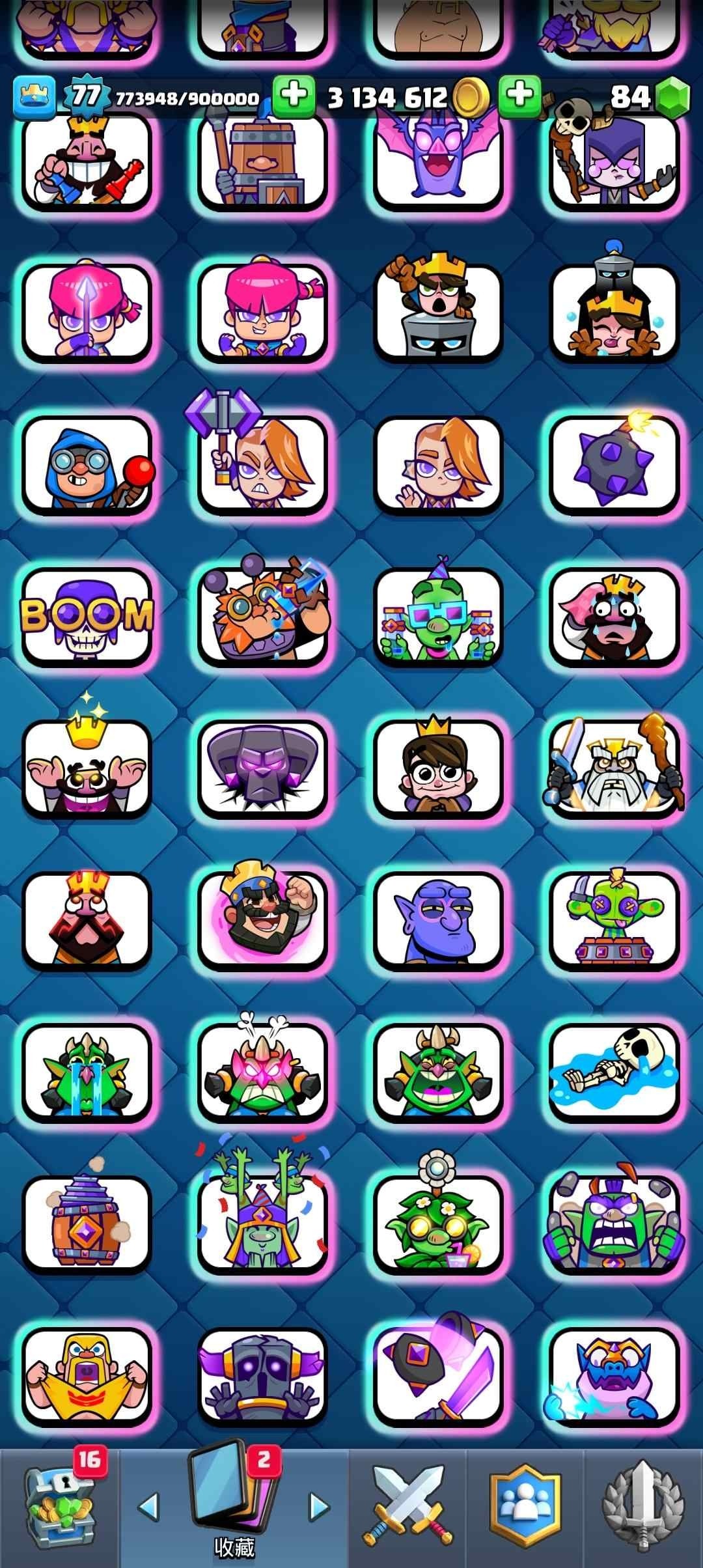Pick the barbarian ripping shirt emote
703x1568 pixels.
coord(87,1375)
